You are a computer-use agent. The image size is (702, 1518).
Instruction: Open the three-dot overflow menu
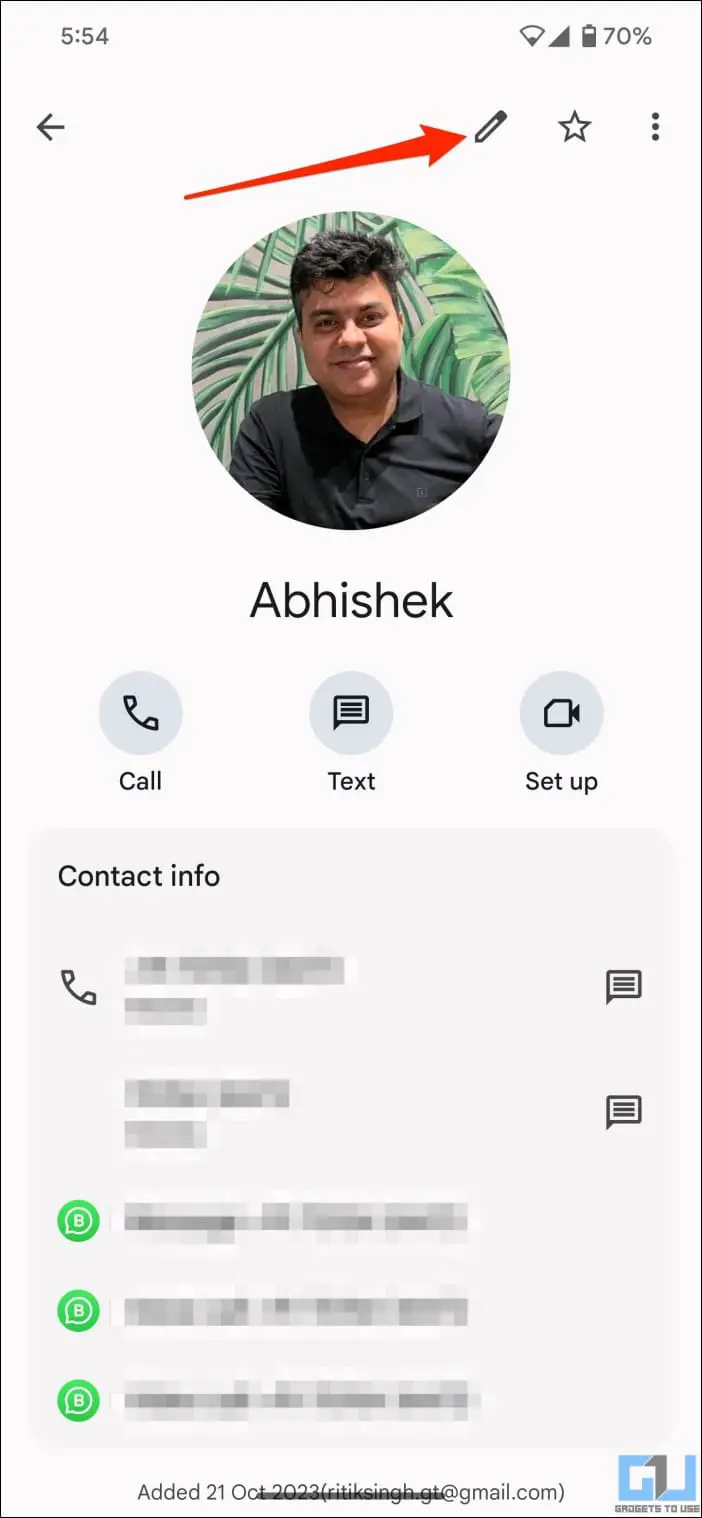(x=655, y=127)
